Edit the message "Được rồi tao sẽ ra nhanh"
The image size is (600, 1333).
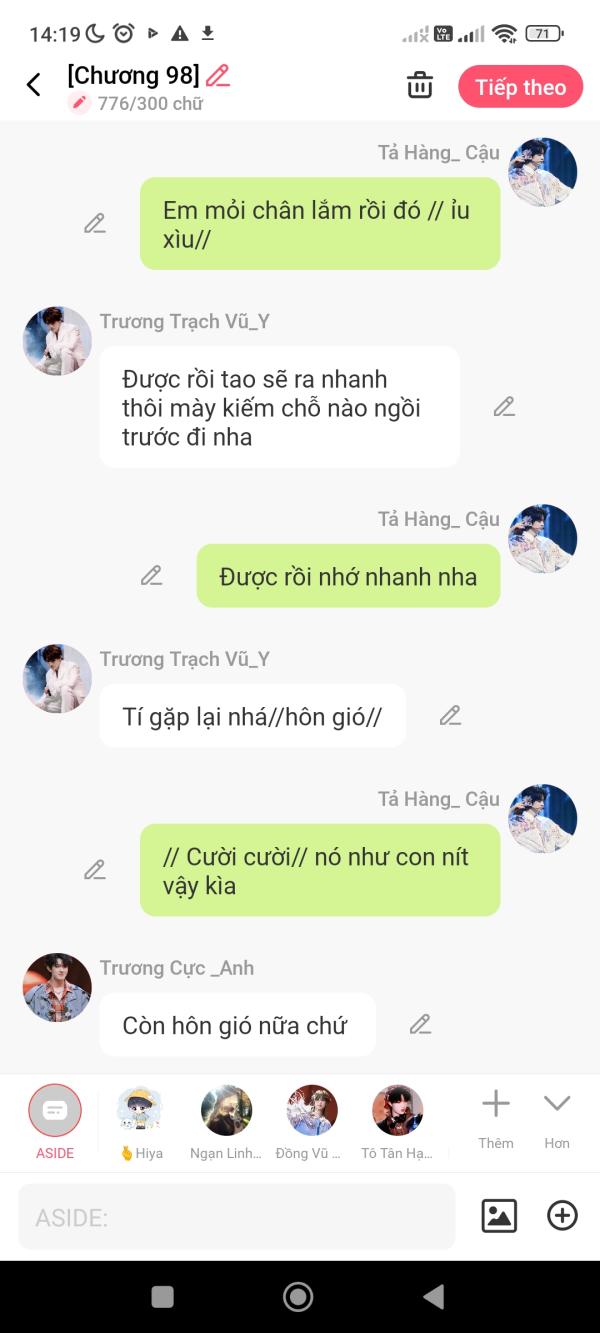[x=504, y=407]
